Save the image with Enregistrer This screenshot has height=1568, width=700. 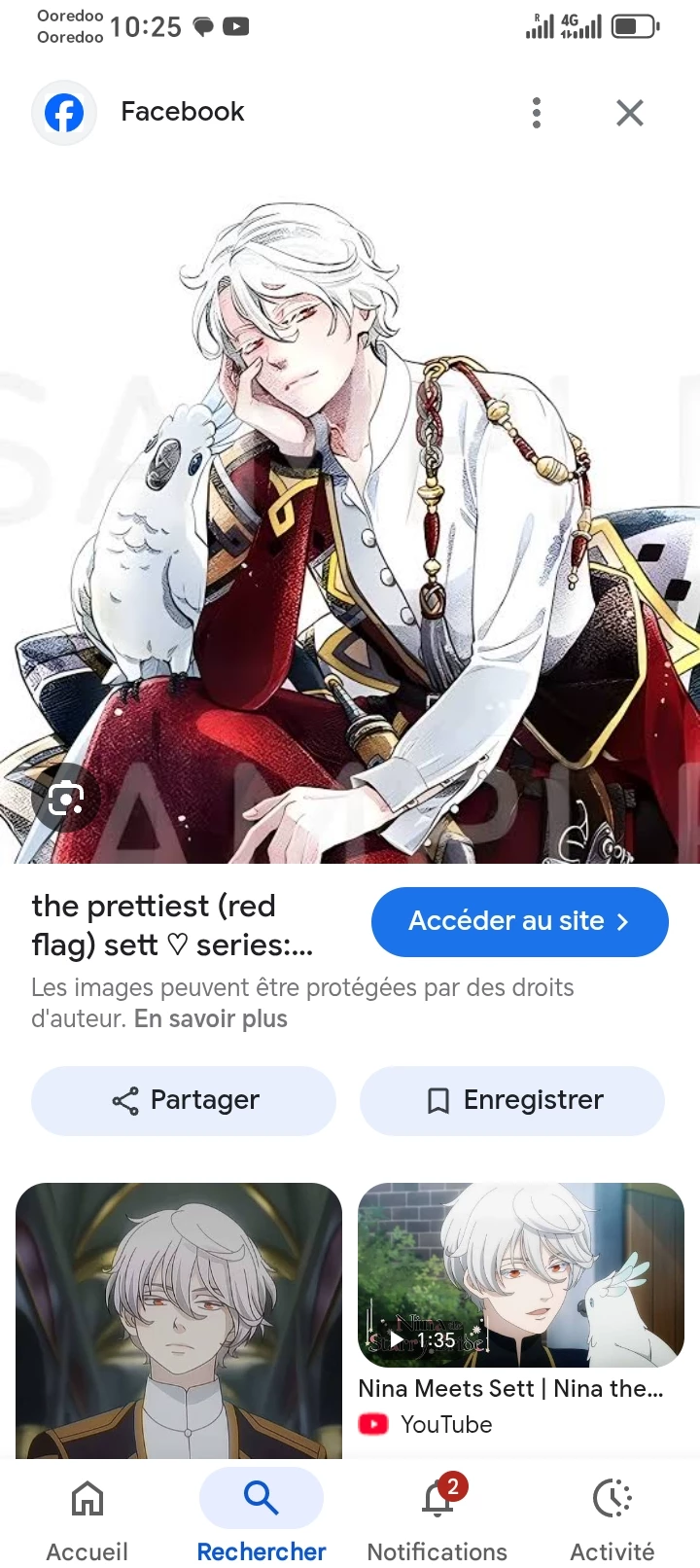coord(512,1100)
